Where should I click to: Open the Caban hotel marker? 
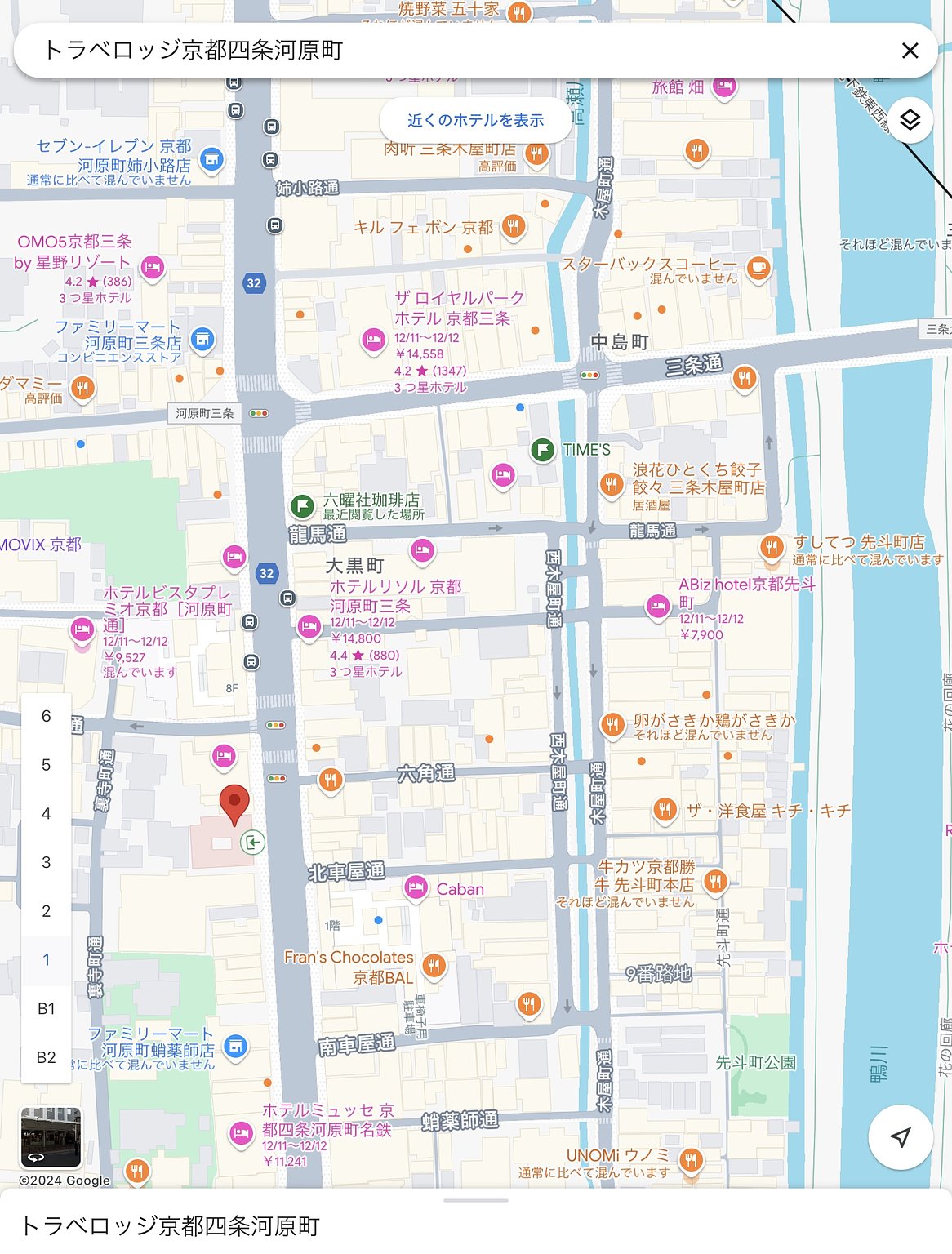[x=416, y=888]
